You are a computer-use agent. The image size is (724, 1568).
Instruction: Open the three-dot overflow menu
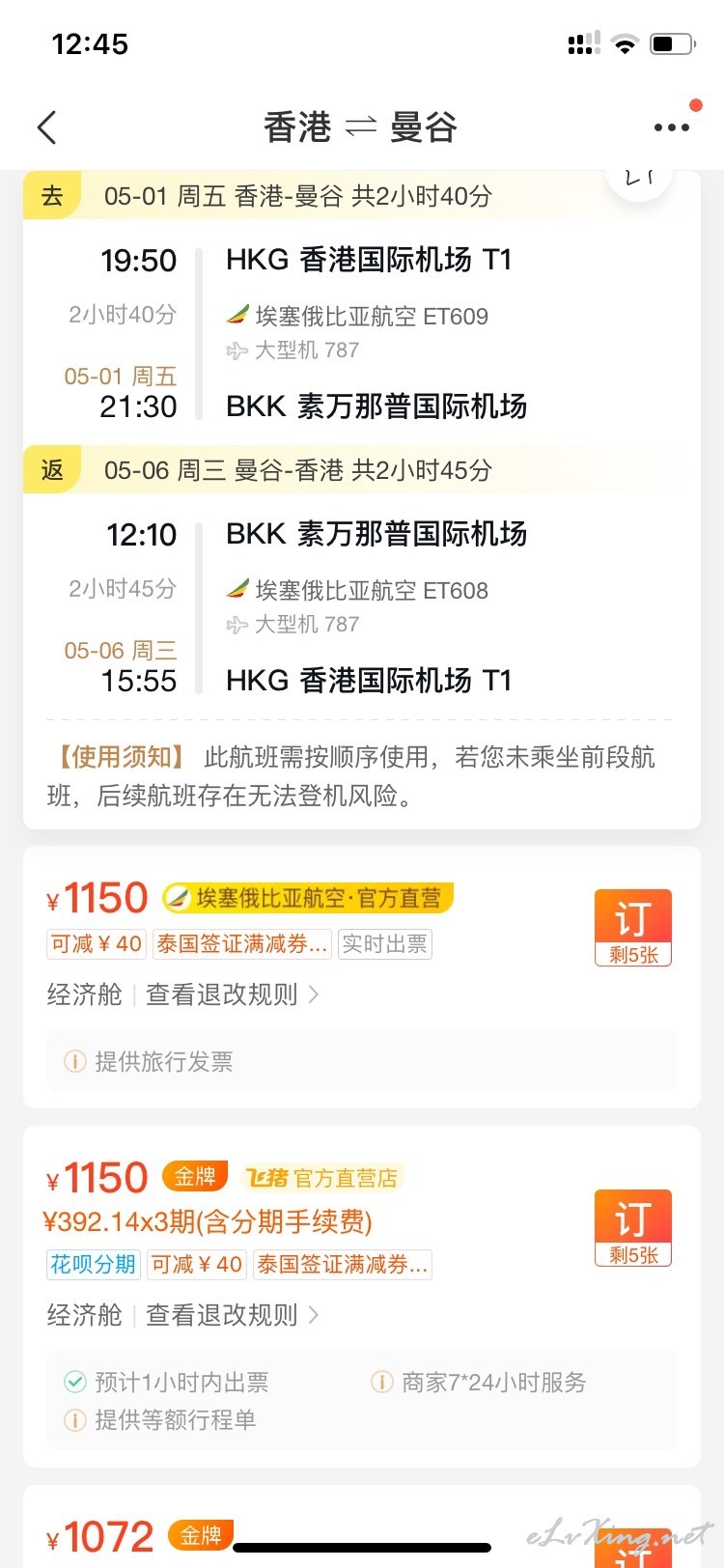[672, 126]
